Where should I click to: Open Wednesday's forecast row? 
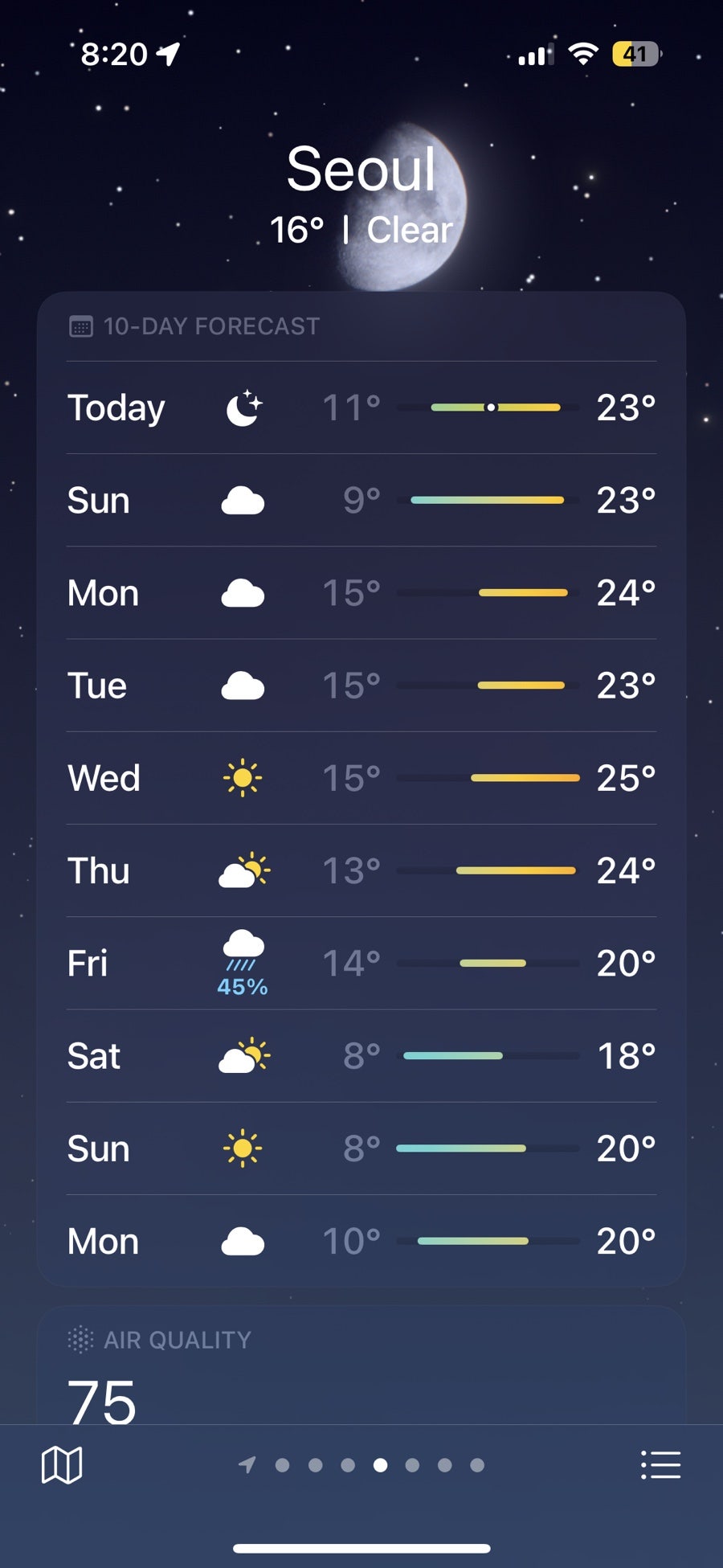(361, 778)
